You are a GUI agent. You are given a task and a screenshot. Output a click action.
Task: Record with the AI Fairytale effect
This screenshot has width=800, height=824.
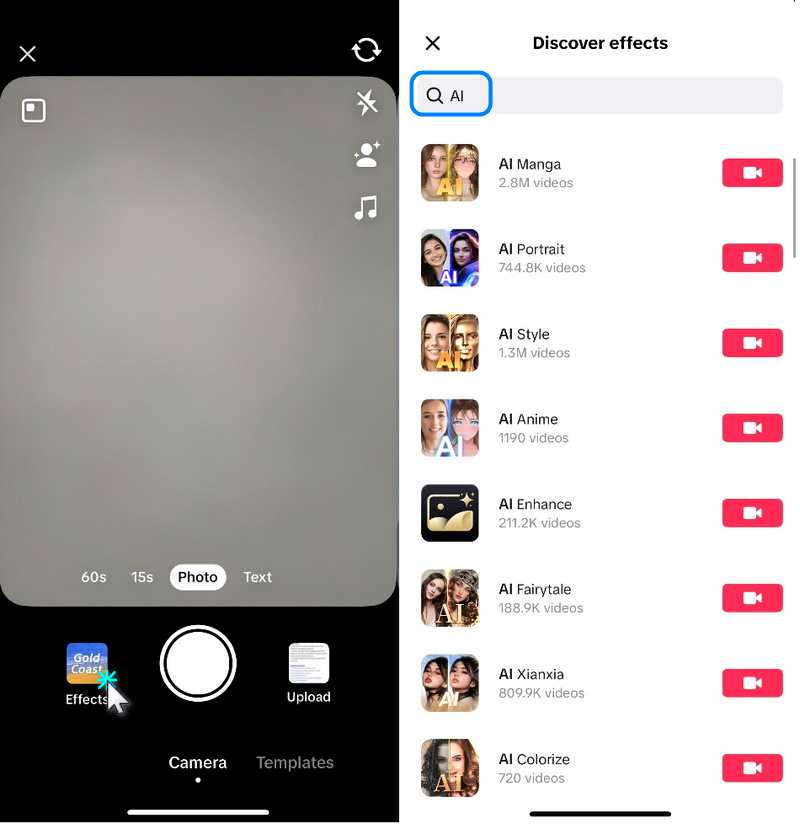pos(752,598)
